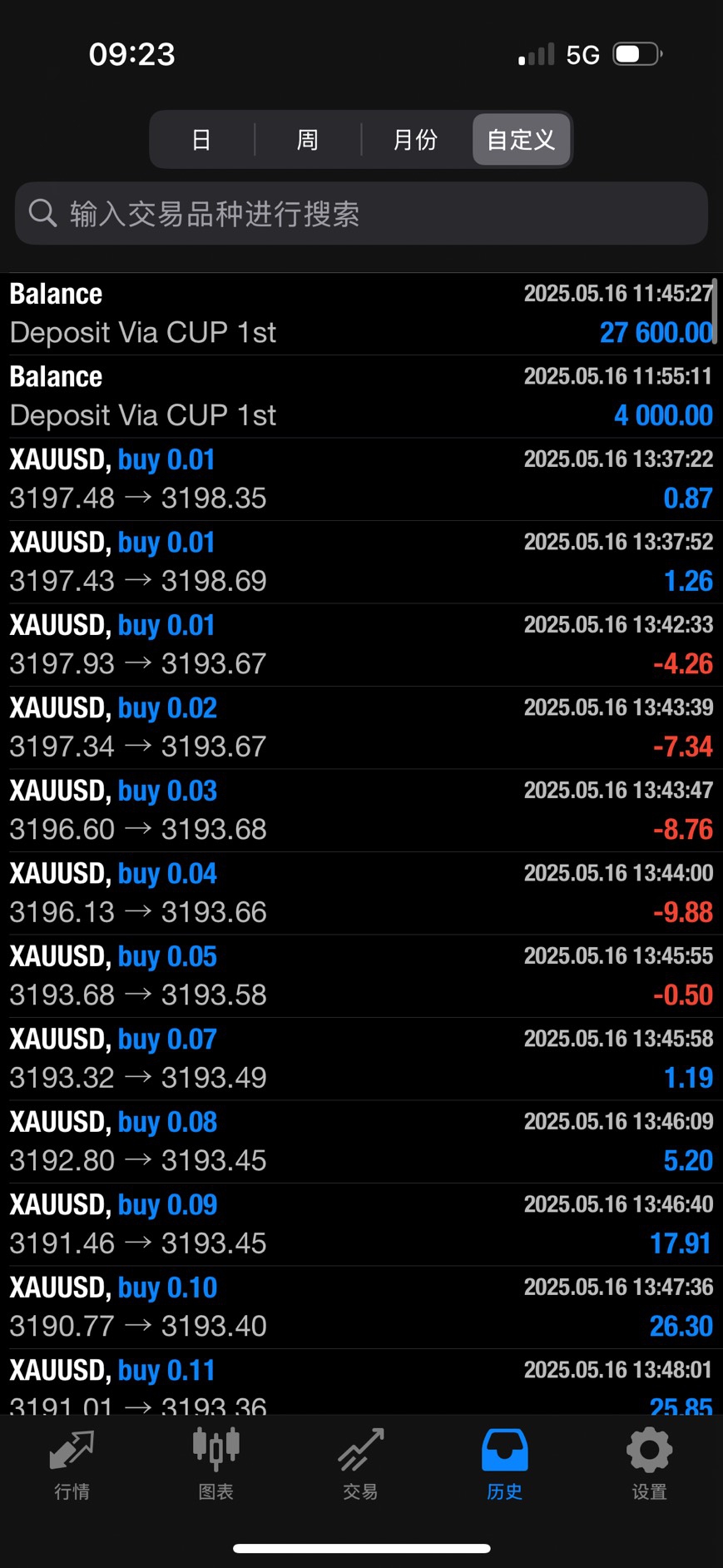723x1568 pixels.
Task: View the XAUUSD buy 0.07 trade details
Action: (x=361, y=1059)
